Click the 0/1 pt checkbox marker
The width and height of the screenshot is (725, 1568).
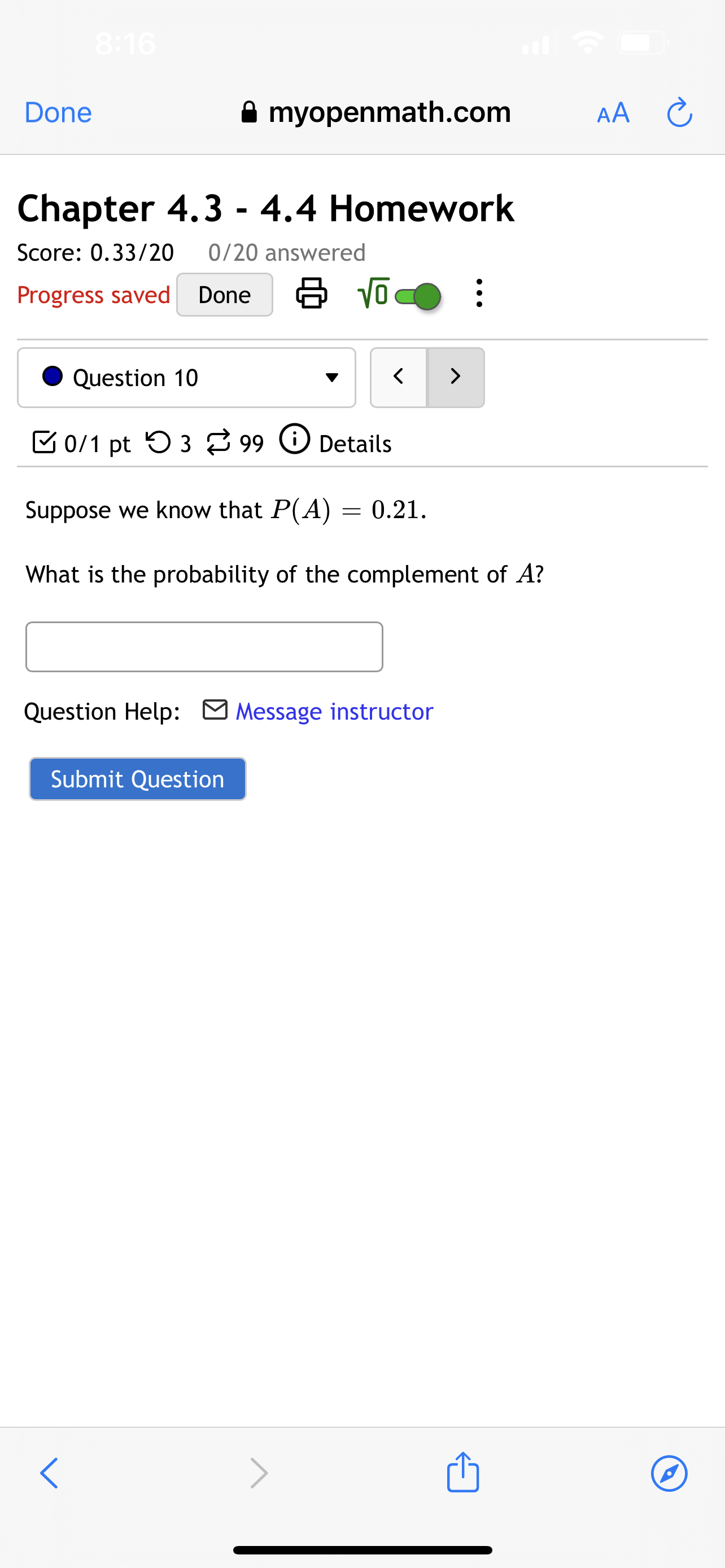click(43, 443)
